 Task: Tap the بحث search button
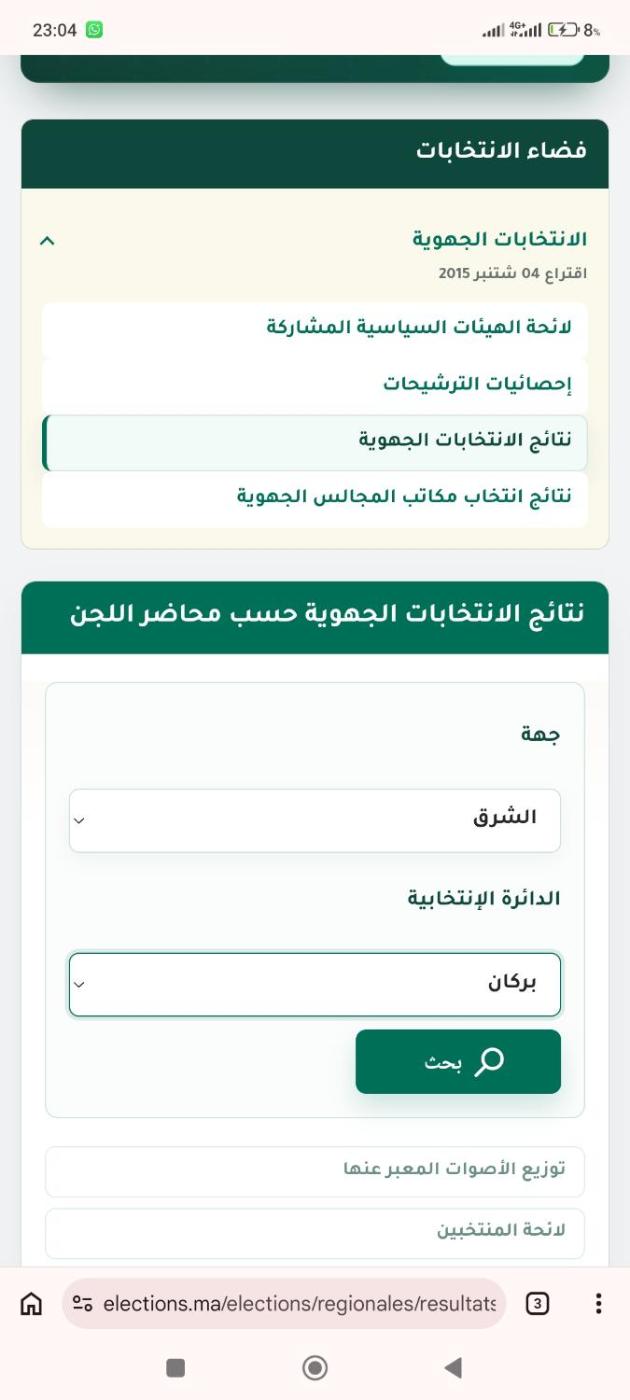tap(458, 1062)
